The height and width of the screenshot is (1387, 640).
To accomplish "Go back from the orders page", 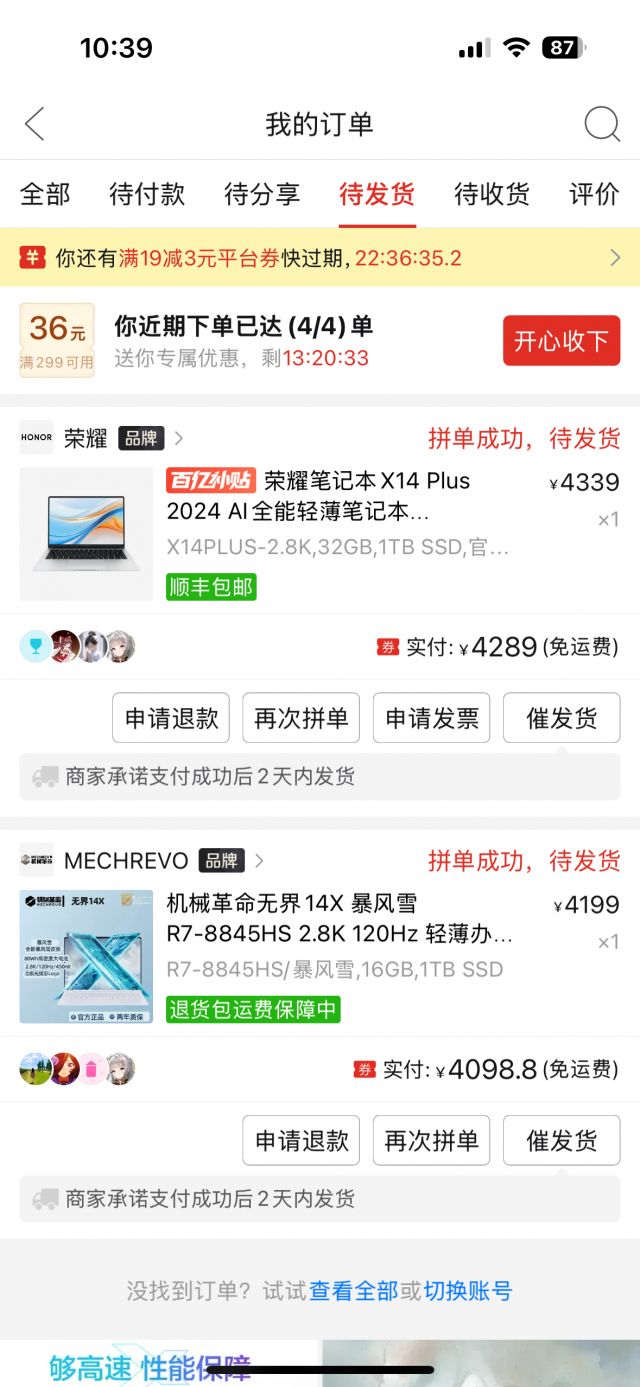I will coord(34,125).
